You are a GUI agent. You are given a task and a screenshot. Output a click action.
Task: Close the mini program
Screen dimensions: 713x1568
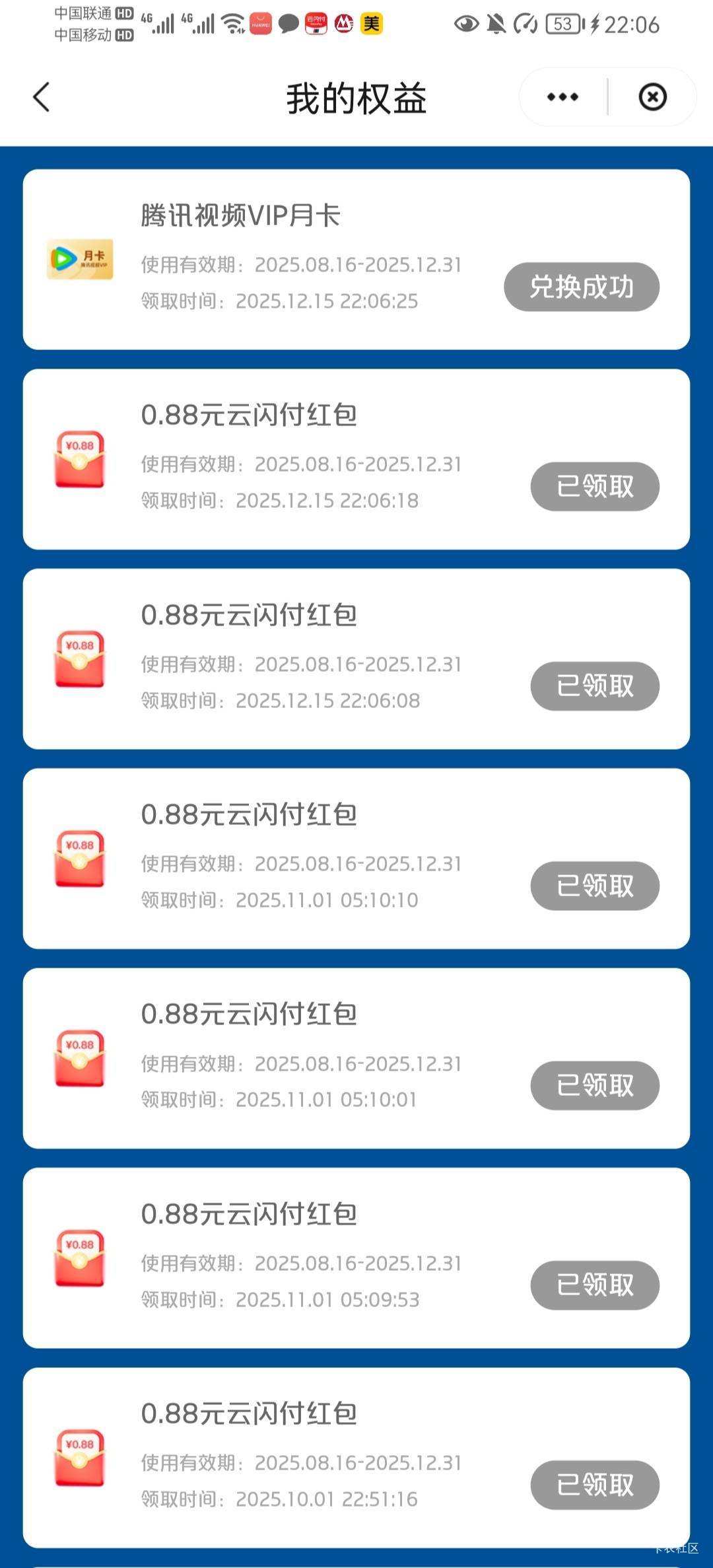[652, 97]
